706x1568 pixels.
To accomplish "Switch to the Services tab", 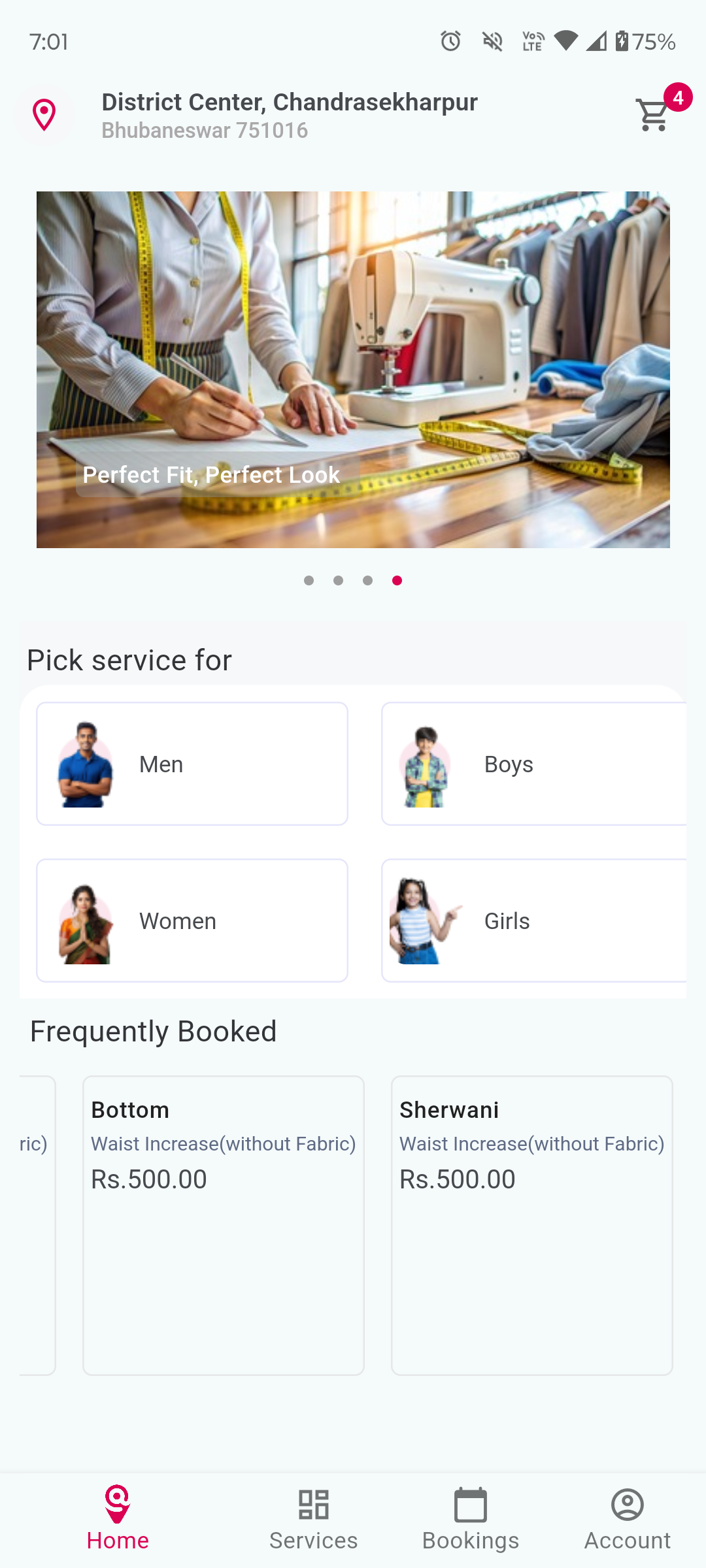I will click(314, 1520).
